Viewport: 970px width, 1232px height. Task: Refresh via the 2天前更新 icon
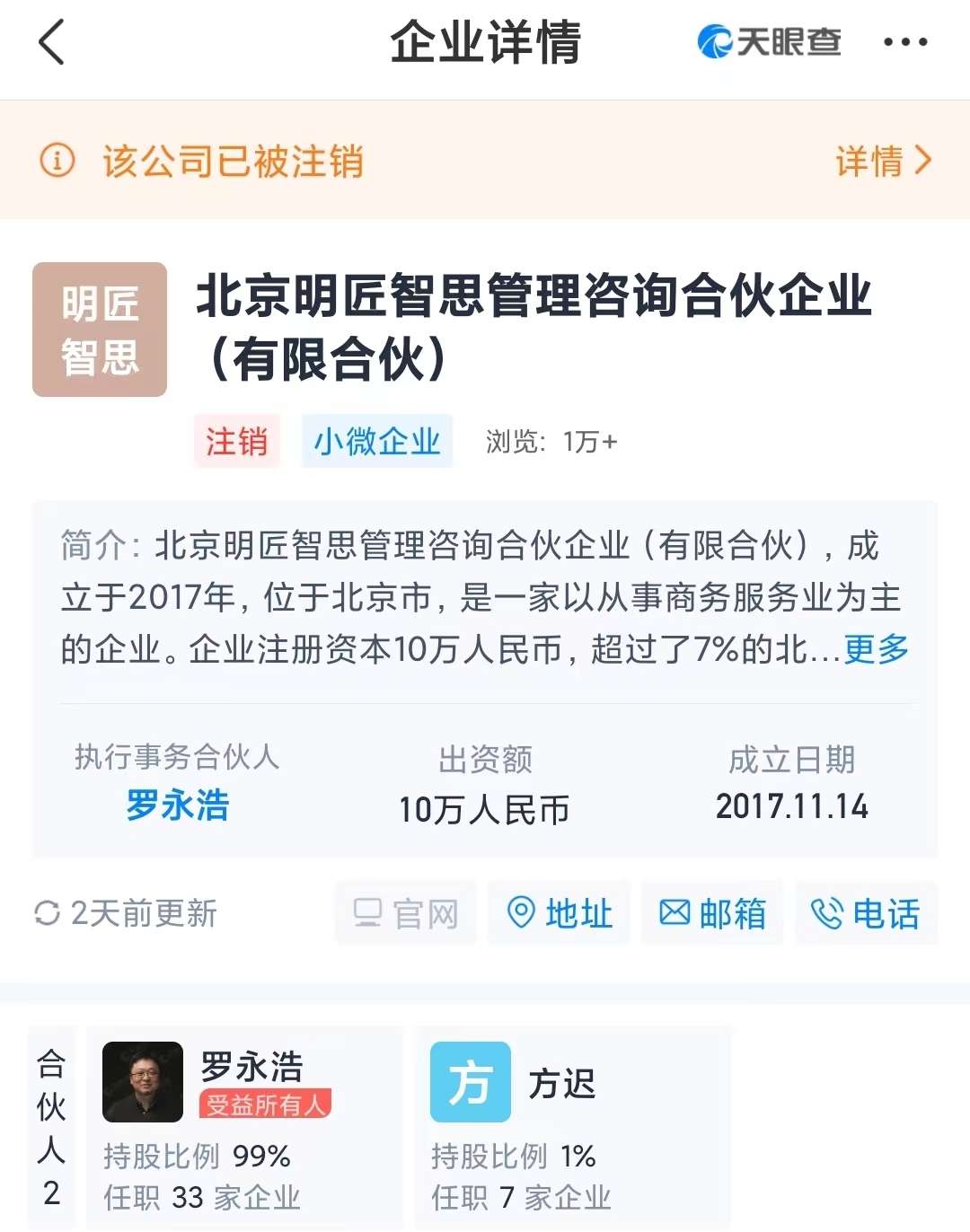point(47,913)
